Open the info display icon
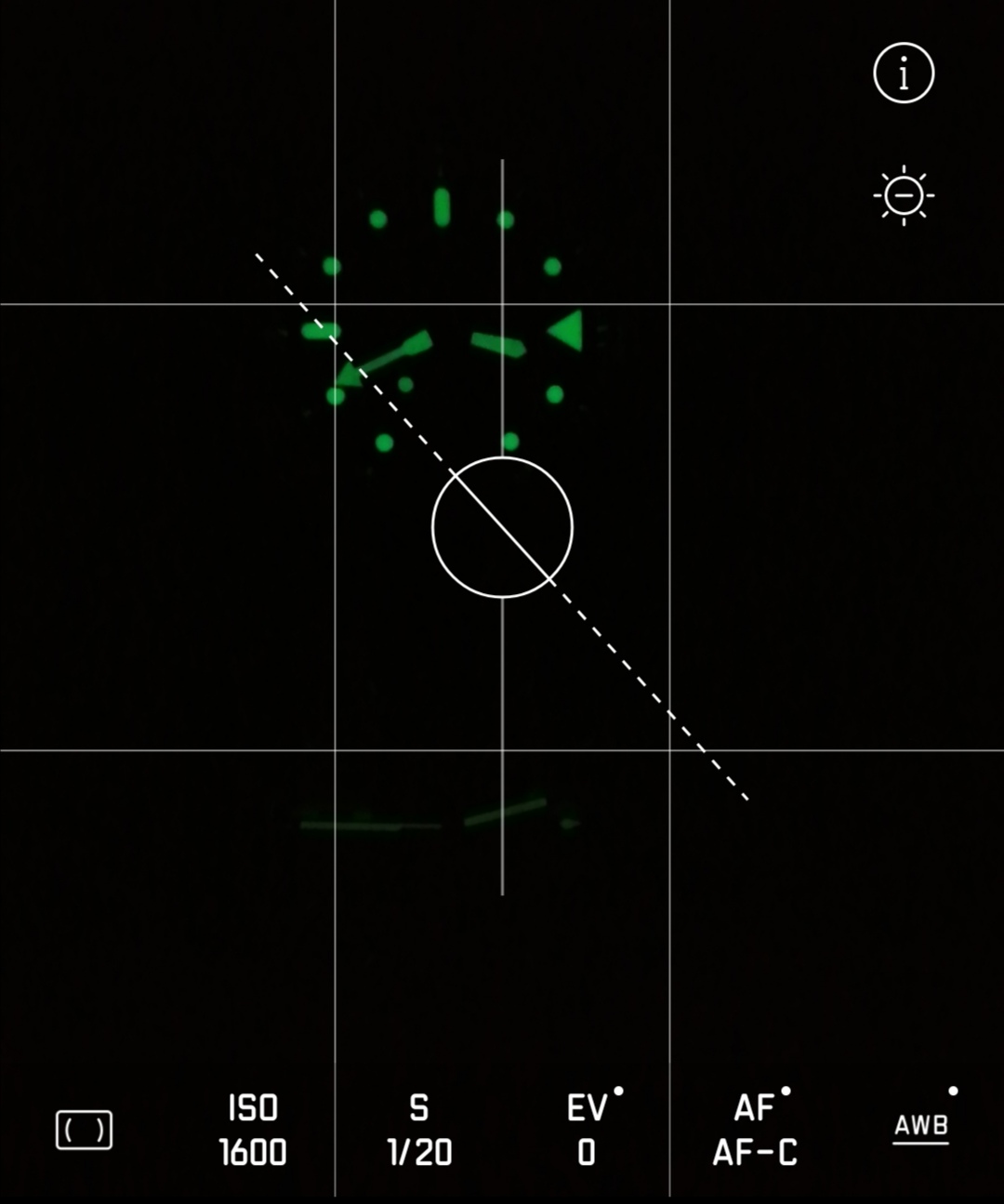 (904, 73)
